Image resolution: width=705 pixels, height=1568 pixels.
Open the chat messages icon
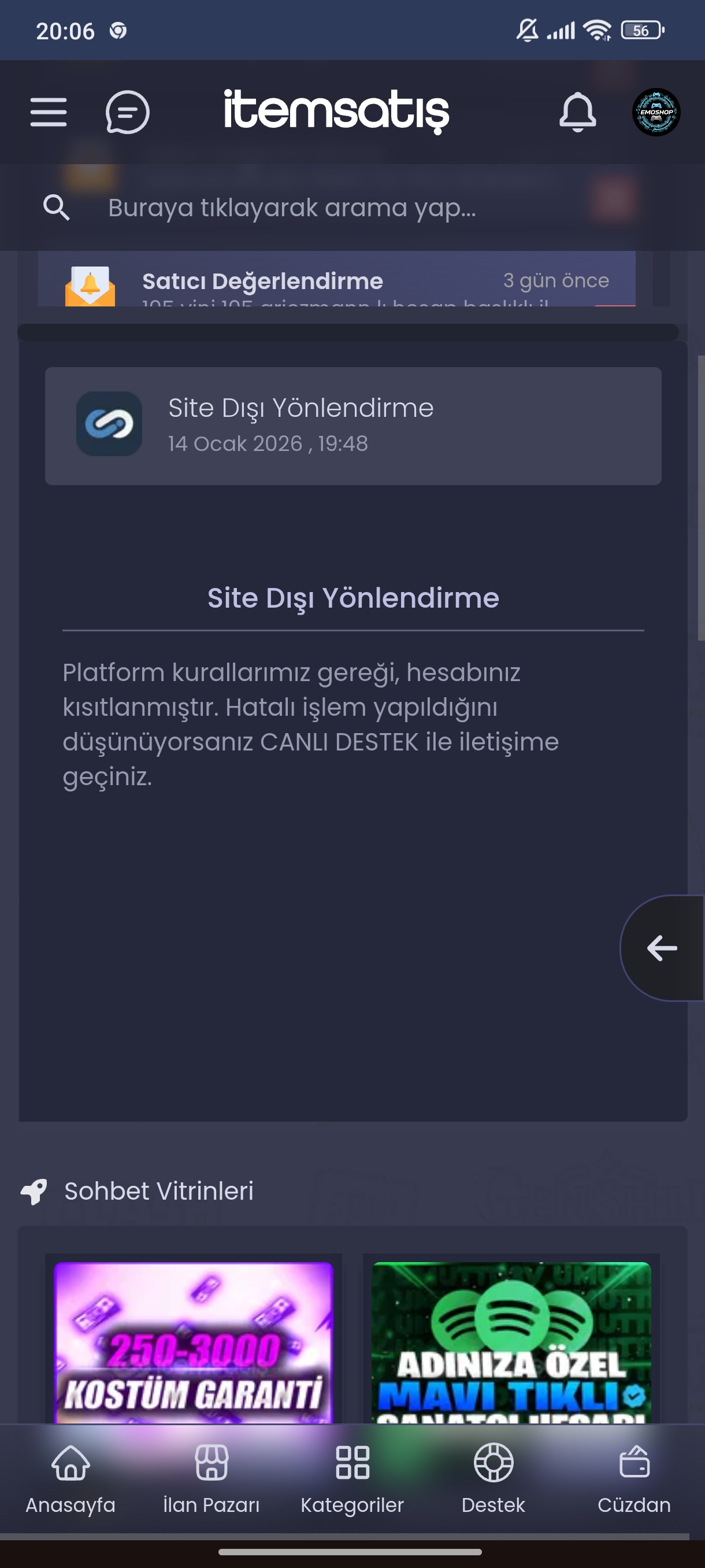(128, 112)
